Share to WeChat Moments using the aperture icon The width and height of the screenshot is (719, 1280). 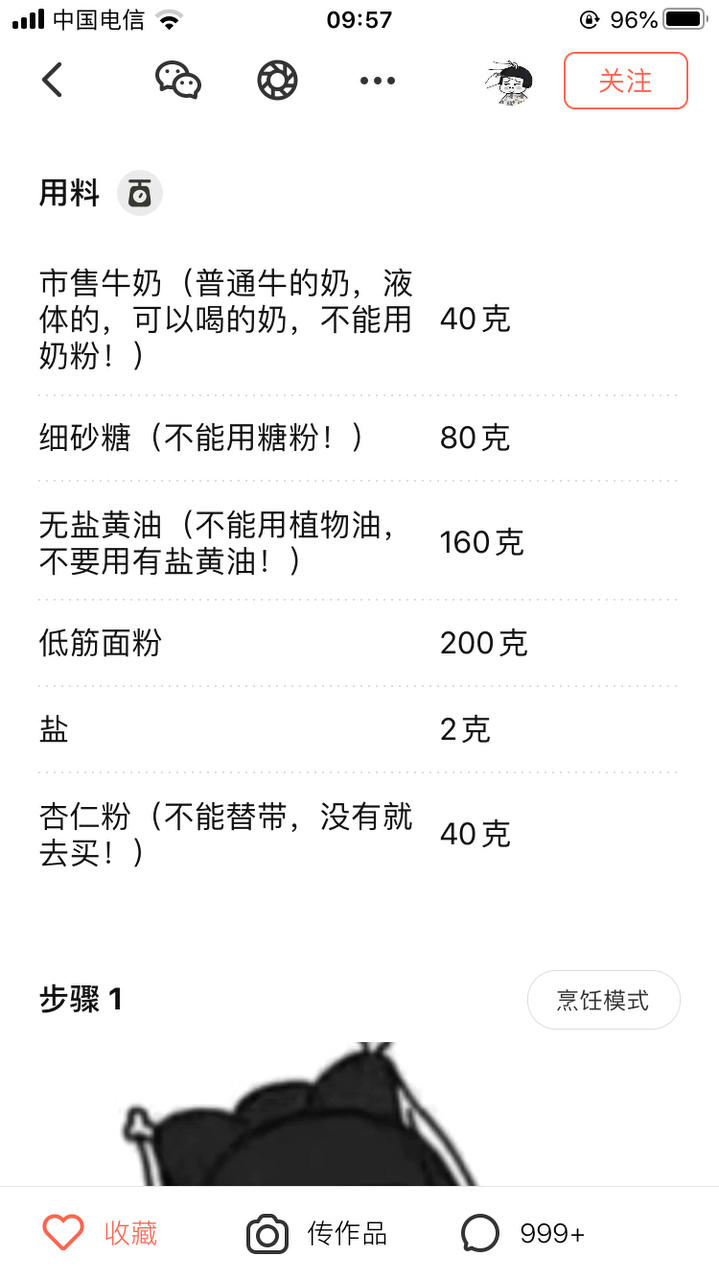click(277, 80)
